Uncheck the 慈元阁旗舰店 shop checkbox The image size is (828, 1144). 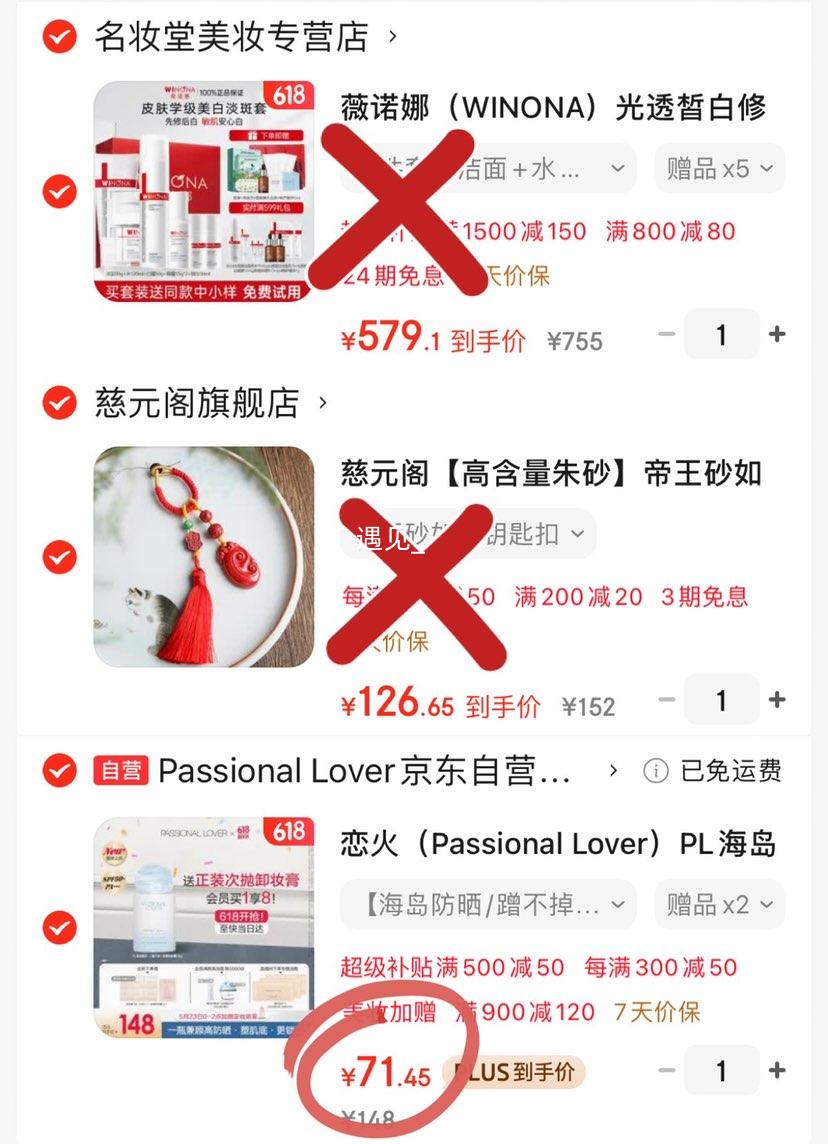click(x=59, y=403)
